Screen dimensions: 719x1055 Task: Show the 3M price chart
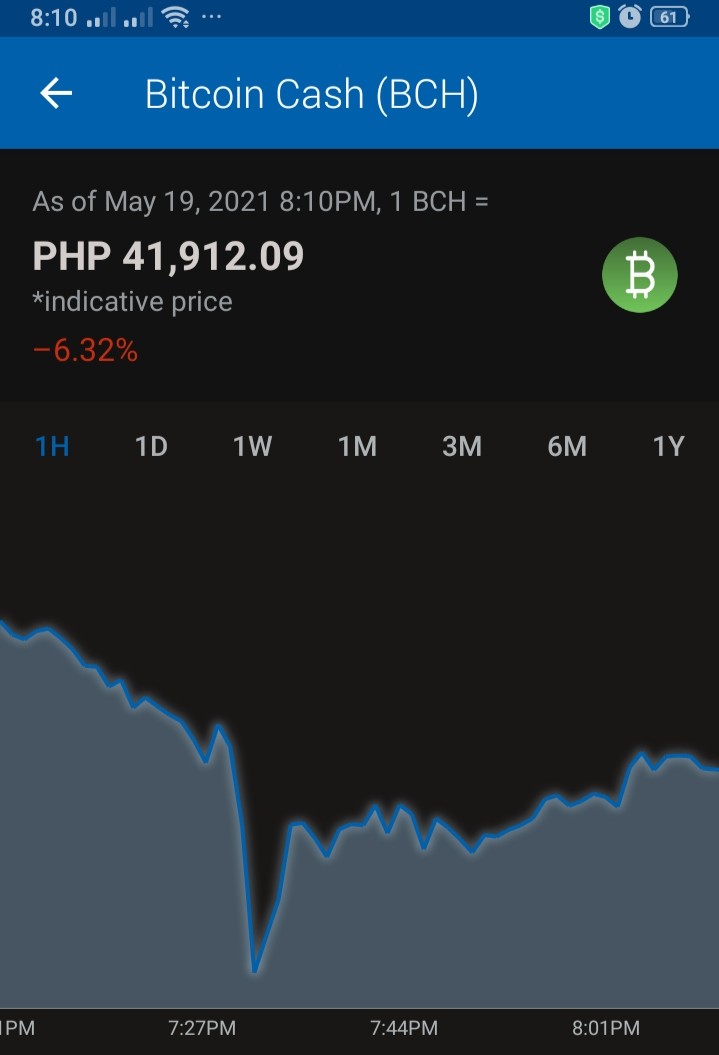point(462,446)
